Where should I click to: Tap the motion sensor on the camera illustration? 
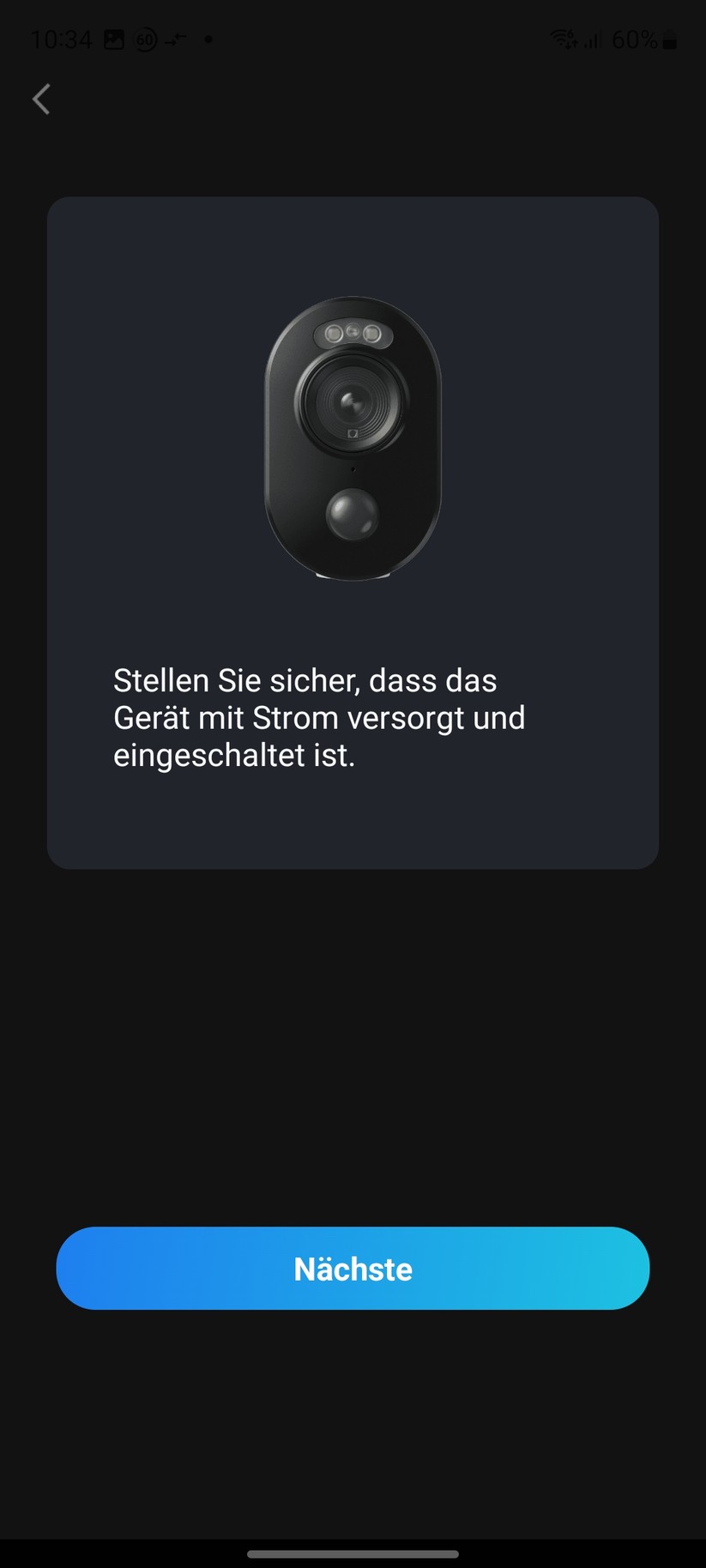(x=352, y=515)
